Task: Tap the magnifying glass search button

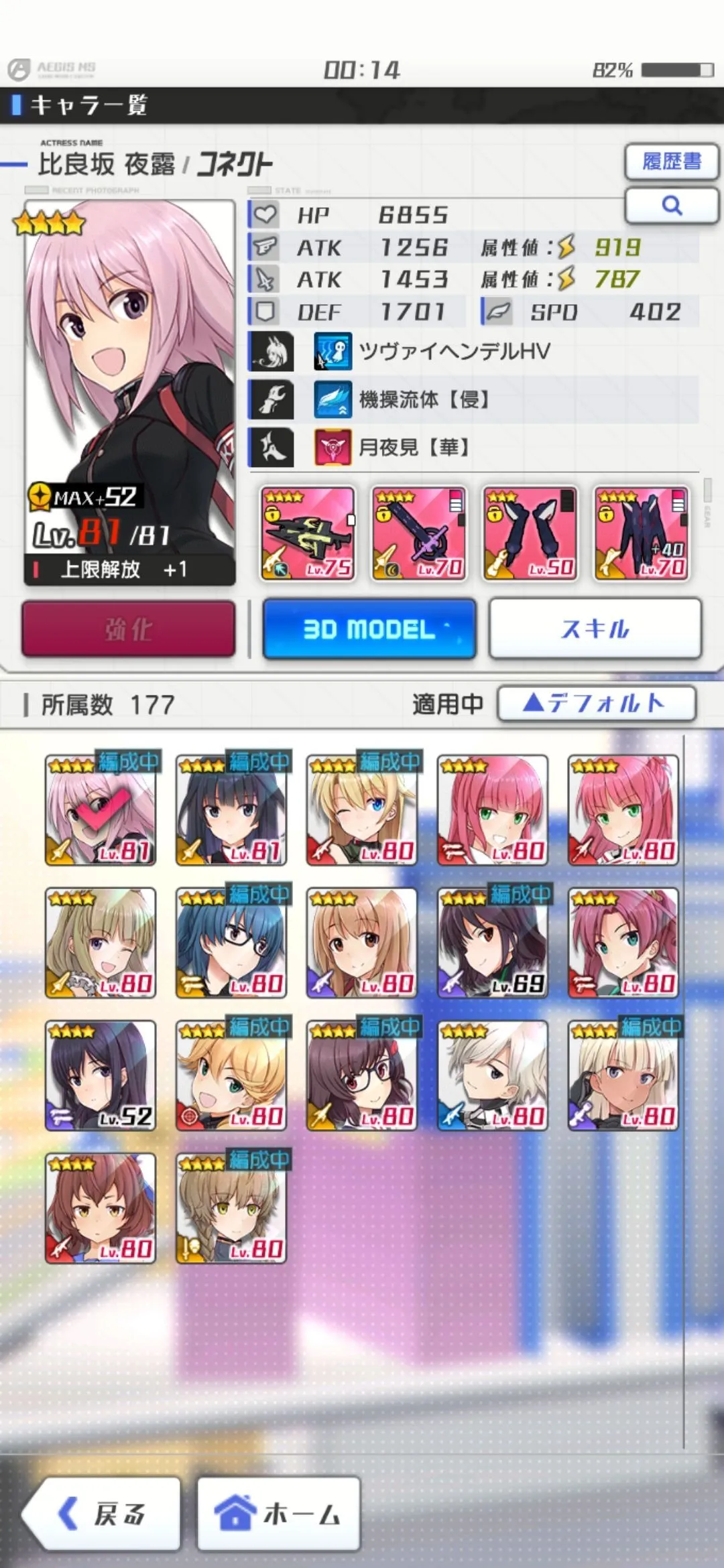Action: pos(672,206)
